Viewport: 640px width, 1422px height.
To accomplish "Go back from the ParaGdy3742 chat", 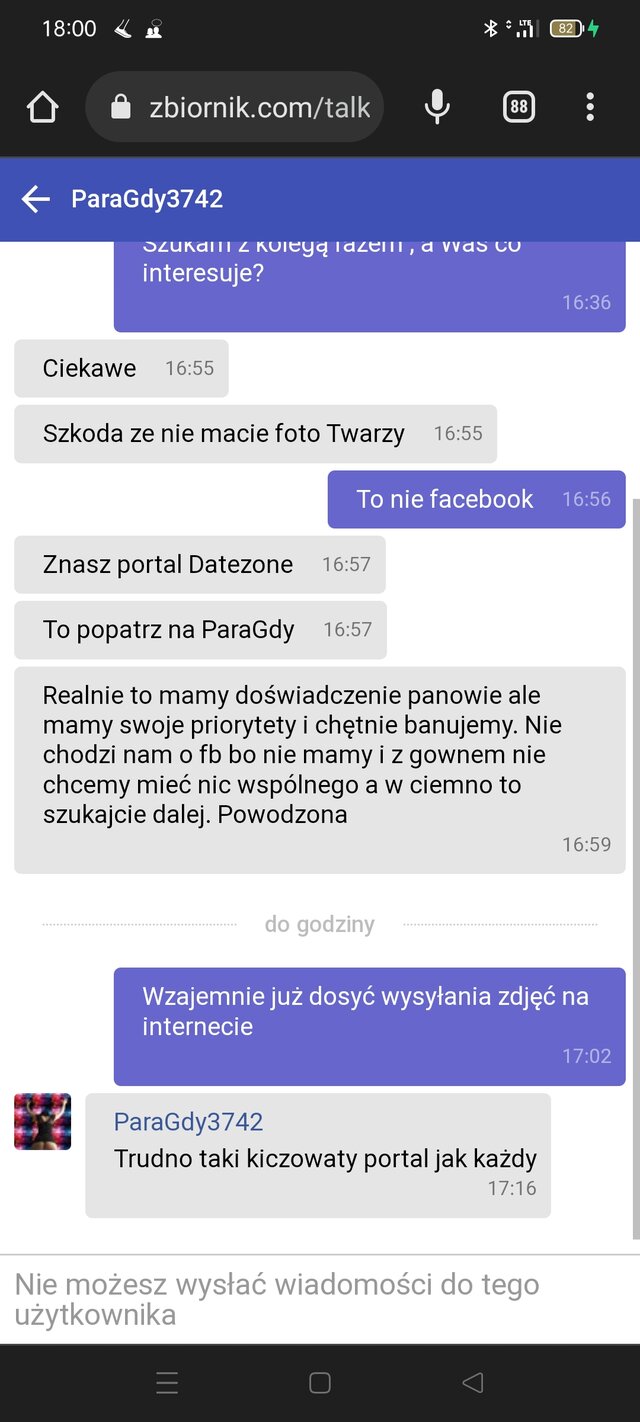I will click(x=36, y=199).
